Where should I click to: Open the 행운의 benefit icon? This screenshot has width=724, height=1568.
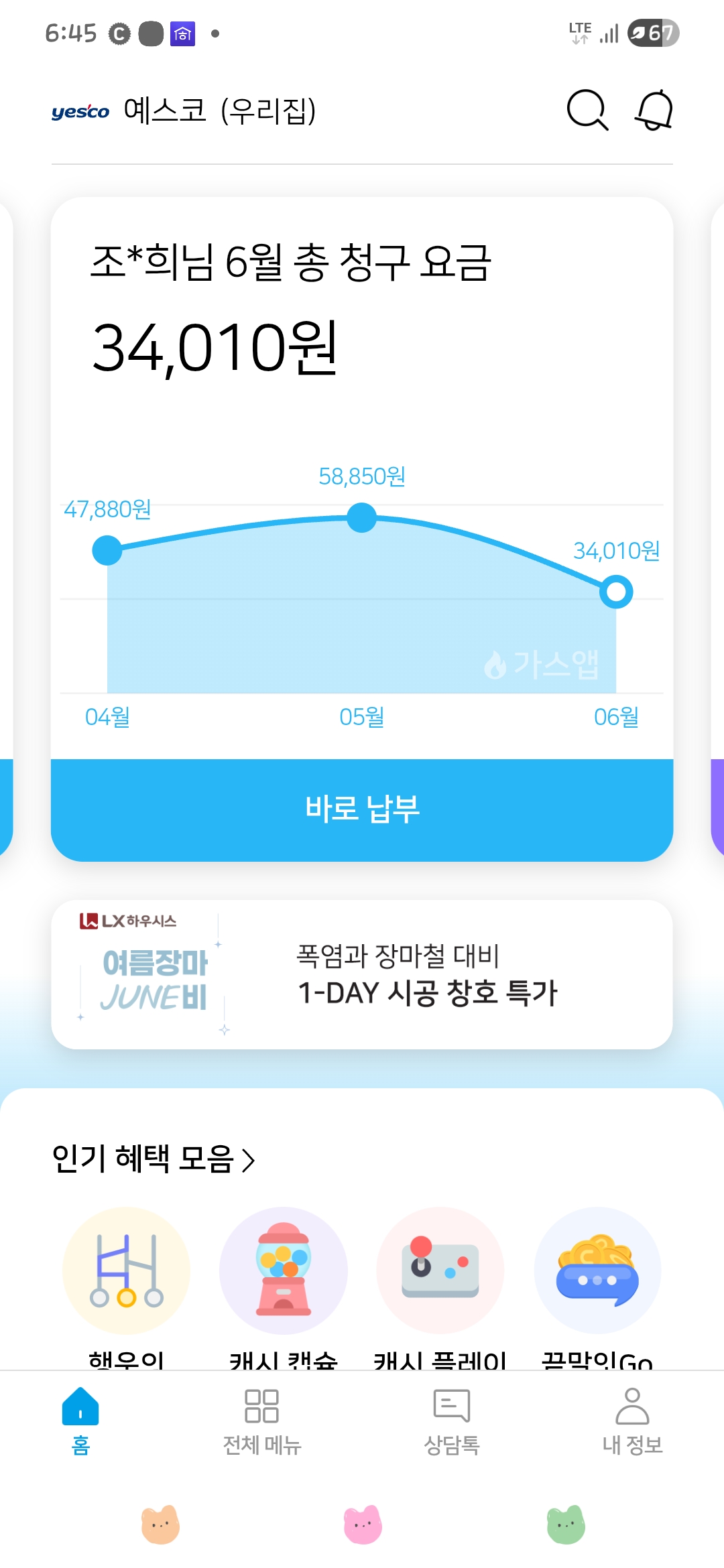[127, 1271]
